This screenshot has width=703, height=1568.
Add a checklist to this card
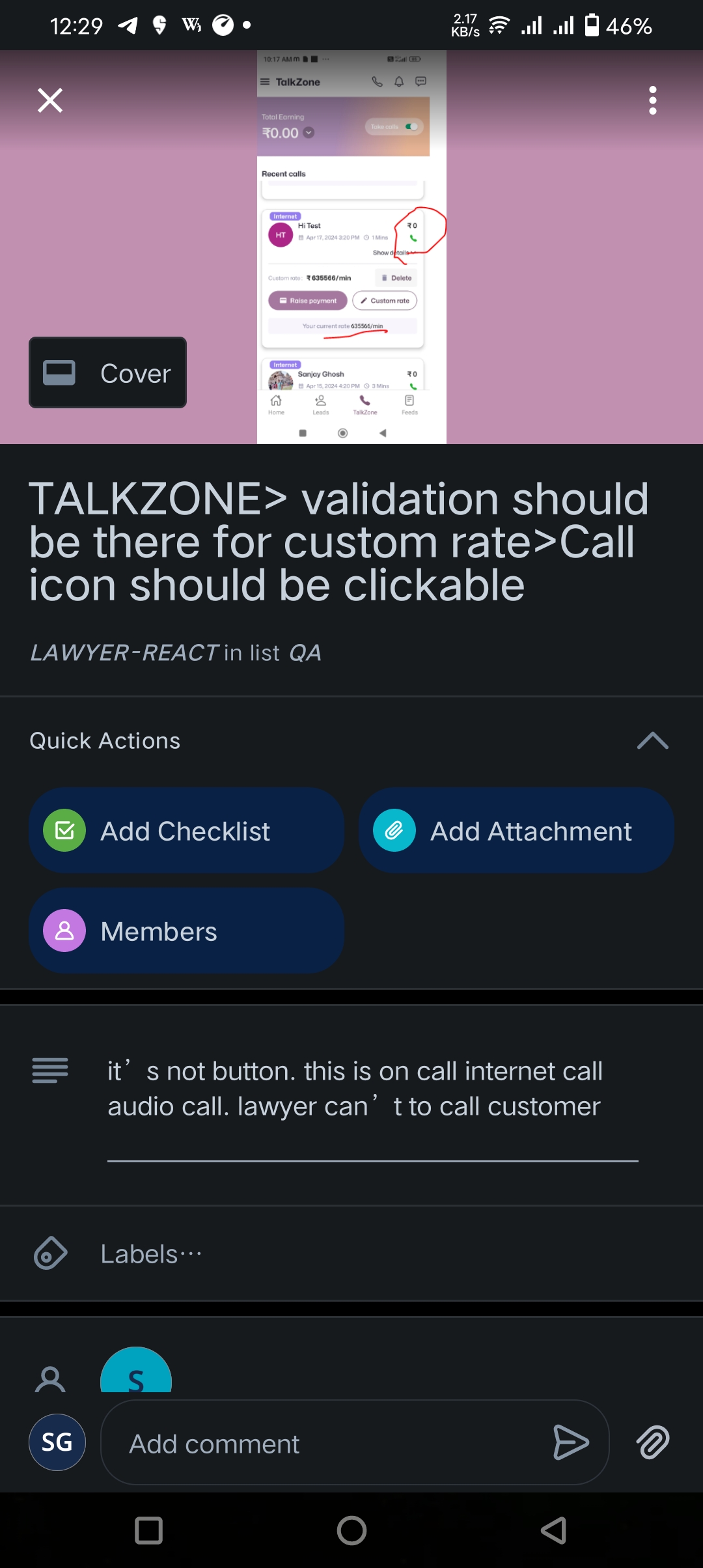(186, 830)
